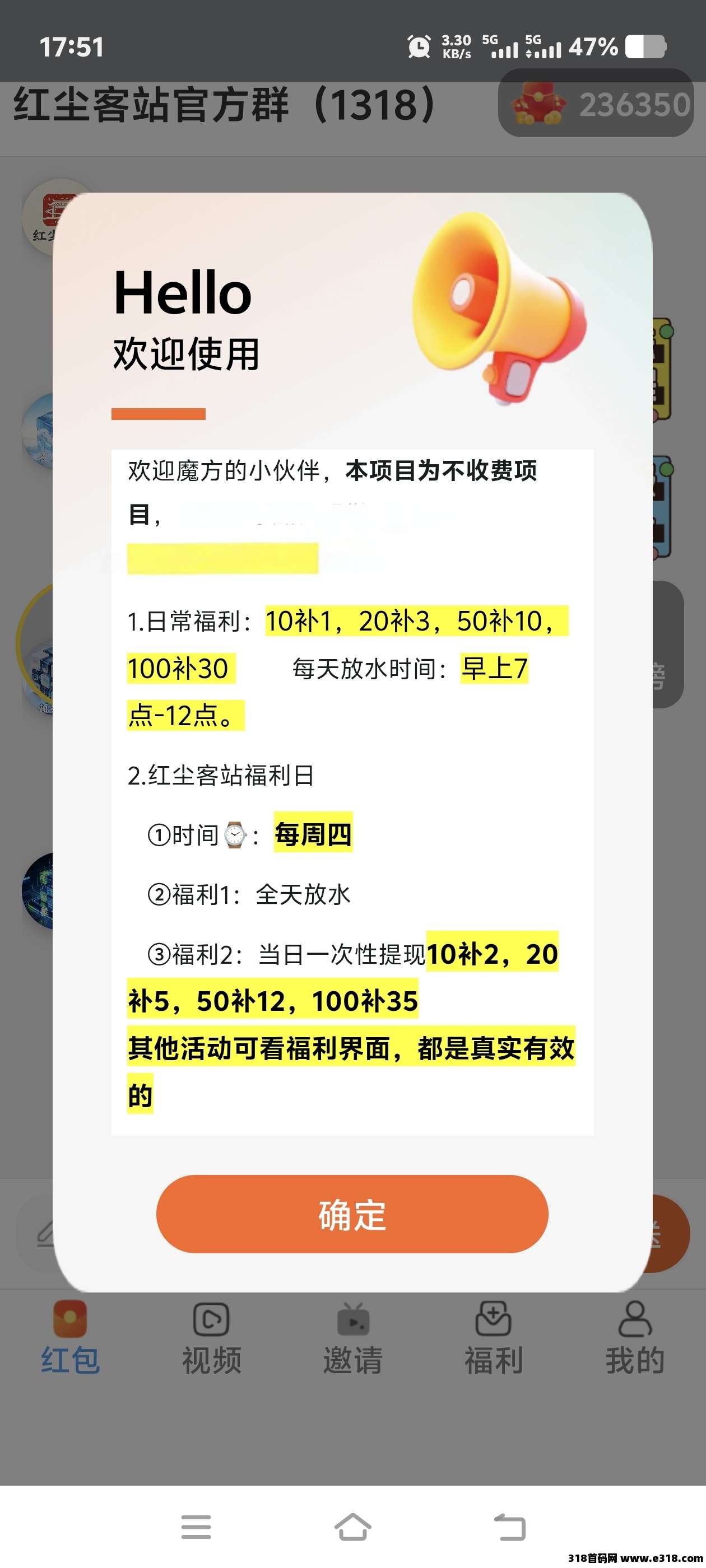Confirm the welcome dialog with 确定
This screenshot has width=706, height=1568.
[352, 1214]
